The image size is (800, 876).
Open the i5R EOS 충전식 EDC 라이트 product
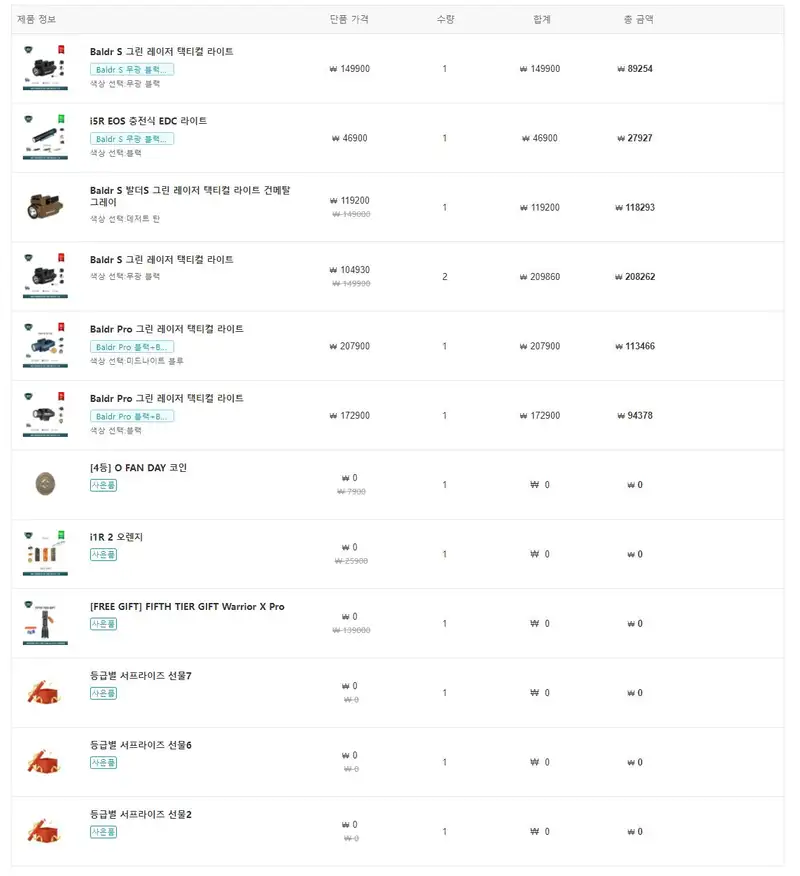pos(148,121)
